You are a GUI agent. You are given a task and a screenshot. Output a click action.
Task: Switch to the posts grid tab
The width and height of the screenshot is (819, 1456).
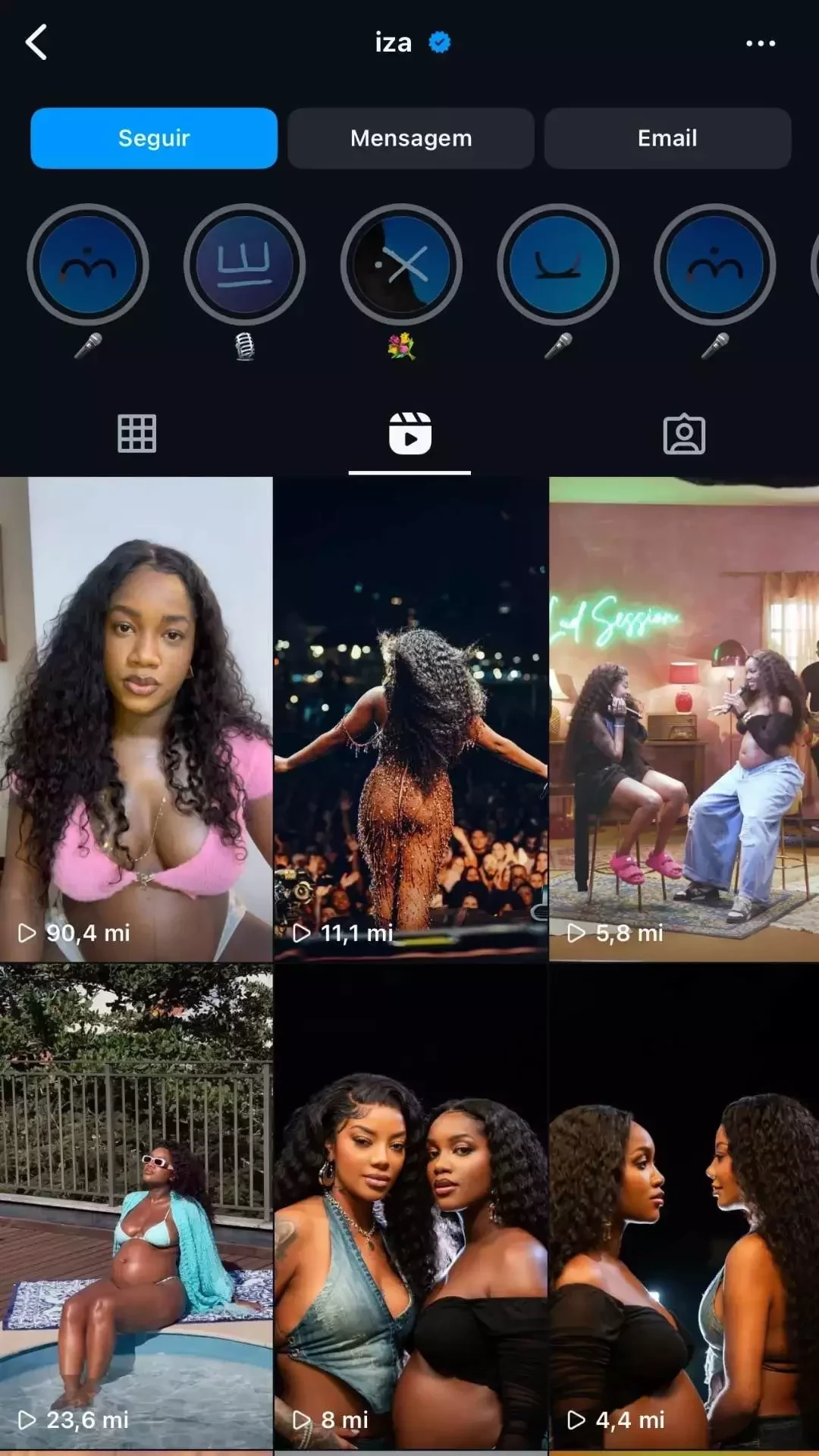[137, 434]
